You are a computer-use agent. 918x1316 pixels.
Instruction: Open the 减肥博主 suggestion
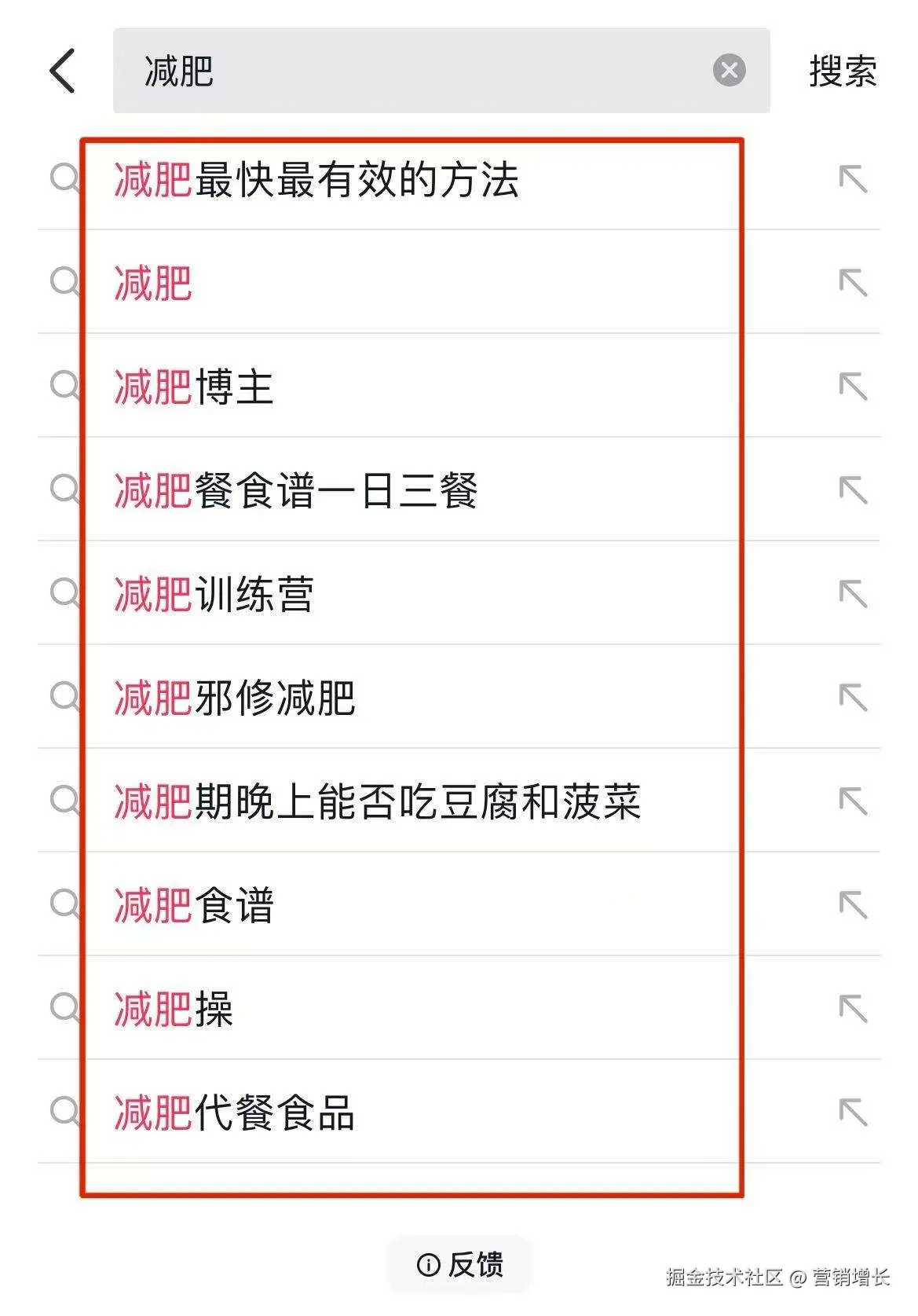pos(194,387)
